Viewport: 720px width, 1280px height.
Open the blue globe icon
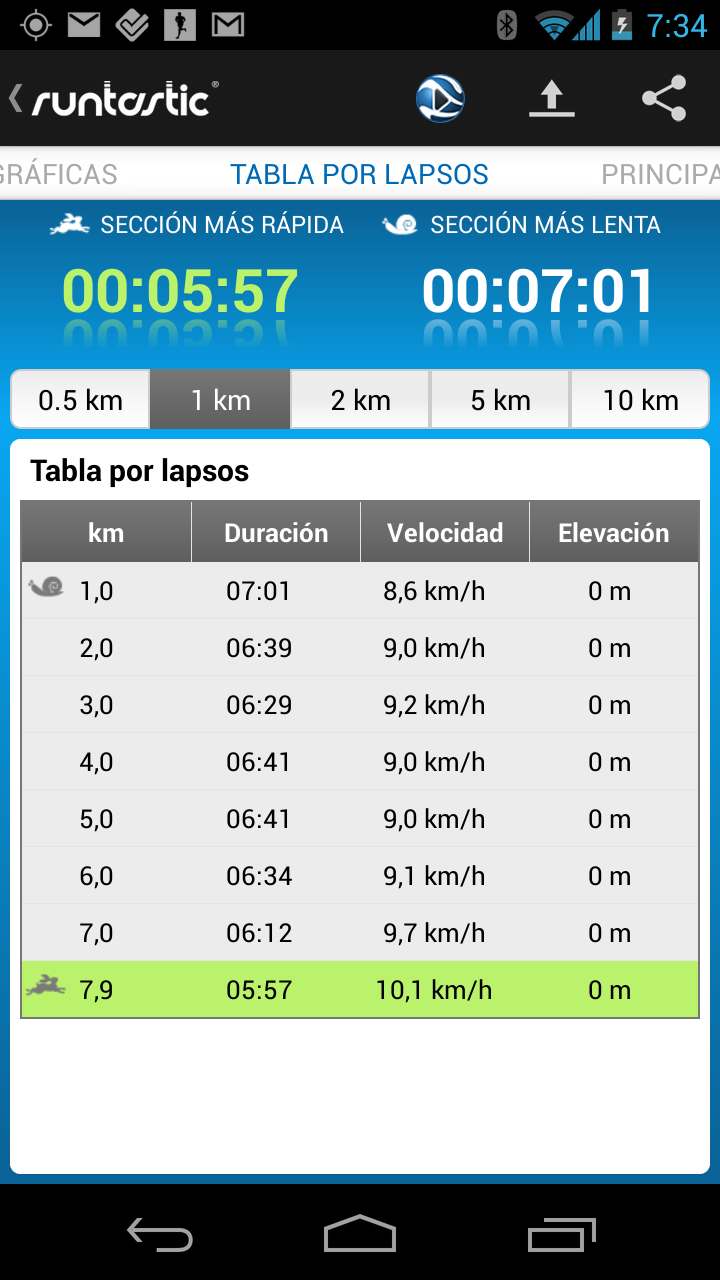point(440,99)
